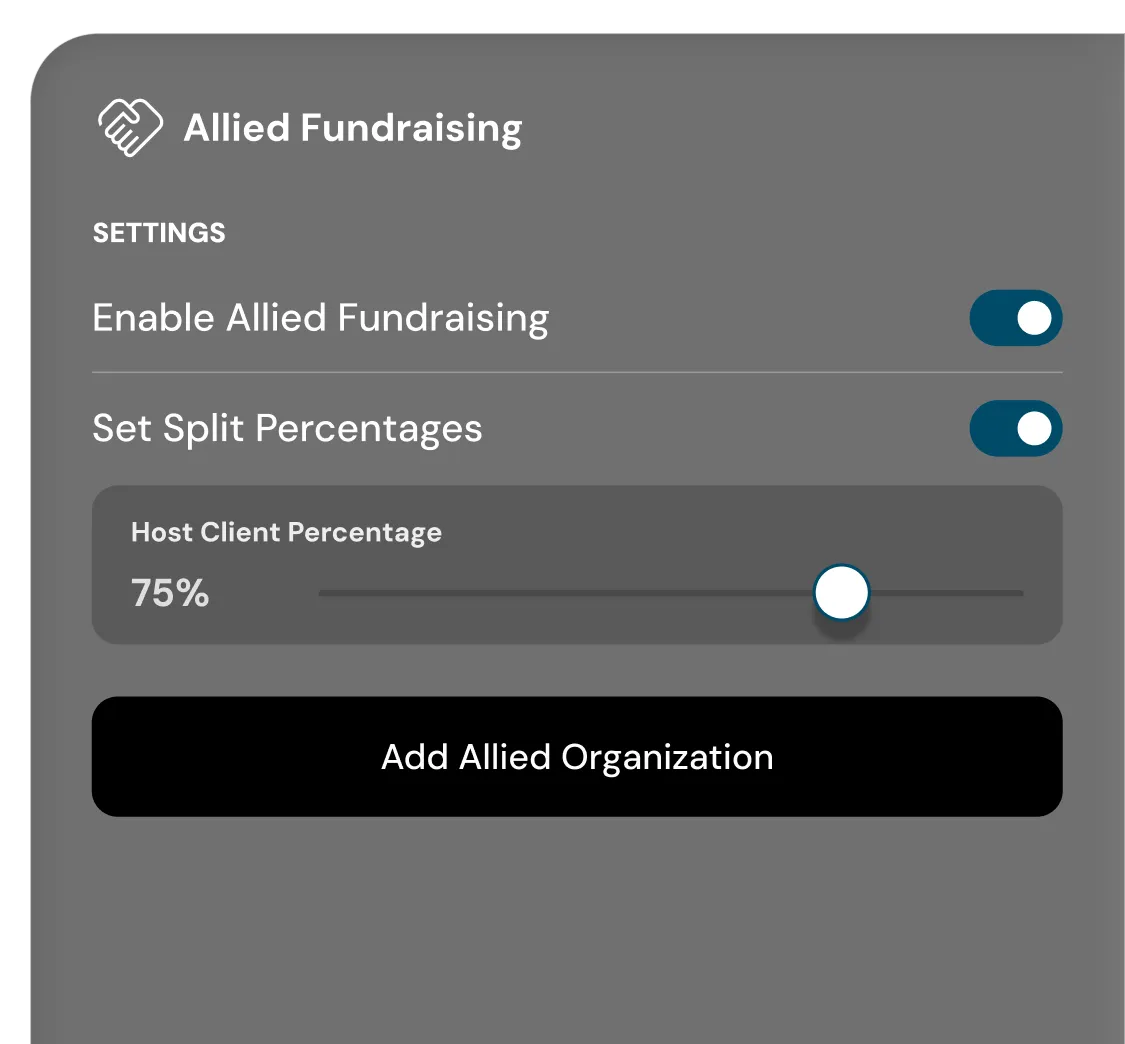The width and height of the screenshot is (1125, 1044).
Task: Disable the Enable Allied Fundraising switch
Action: (x=1015, y=319)
